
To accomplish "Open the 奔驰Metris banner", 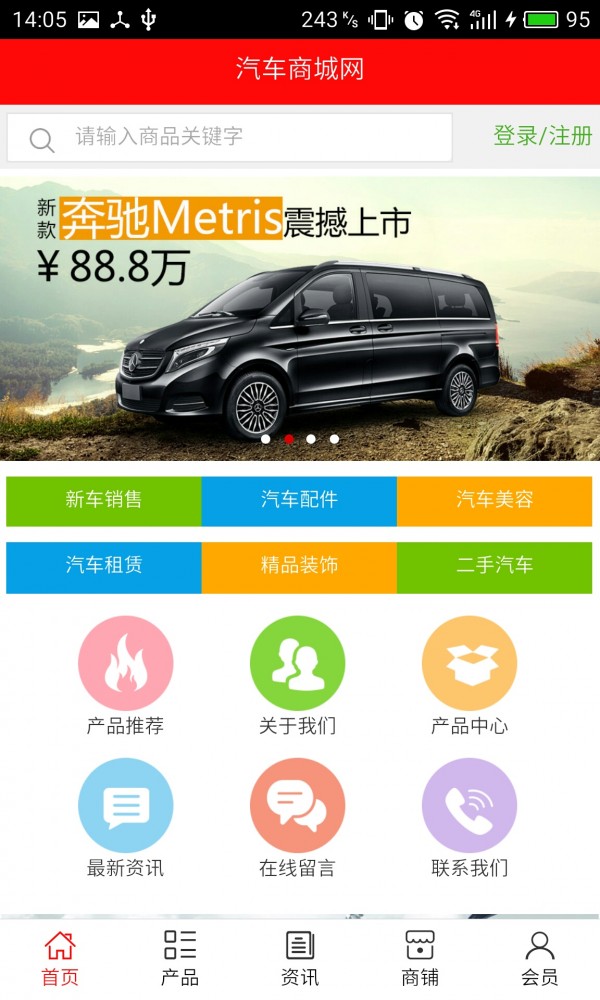I will 300,318.
